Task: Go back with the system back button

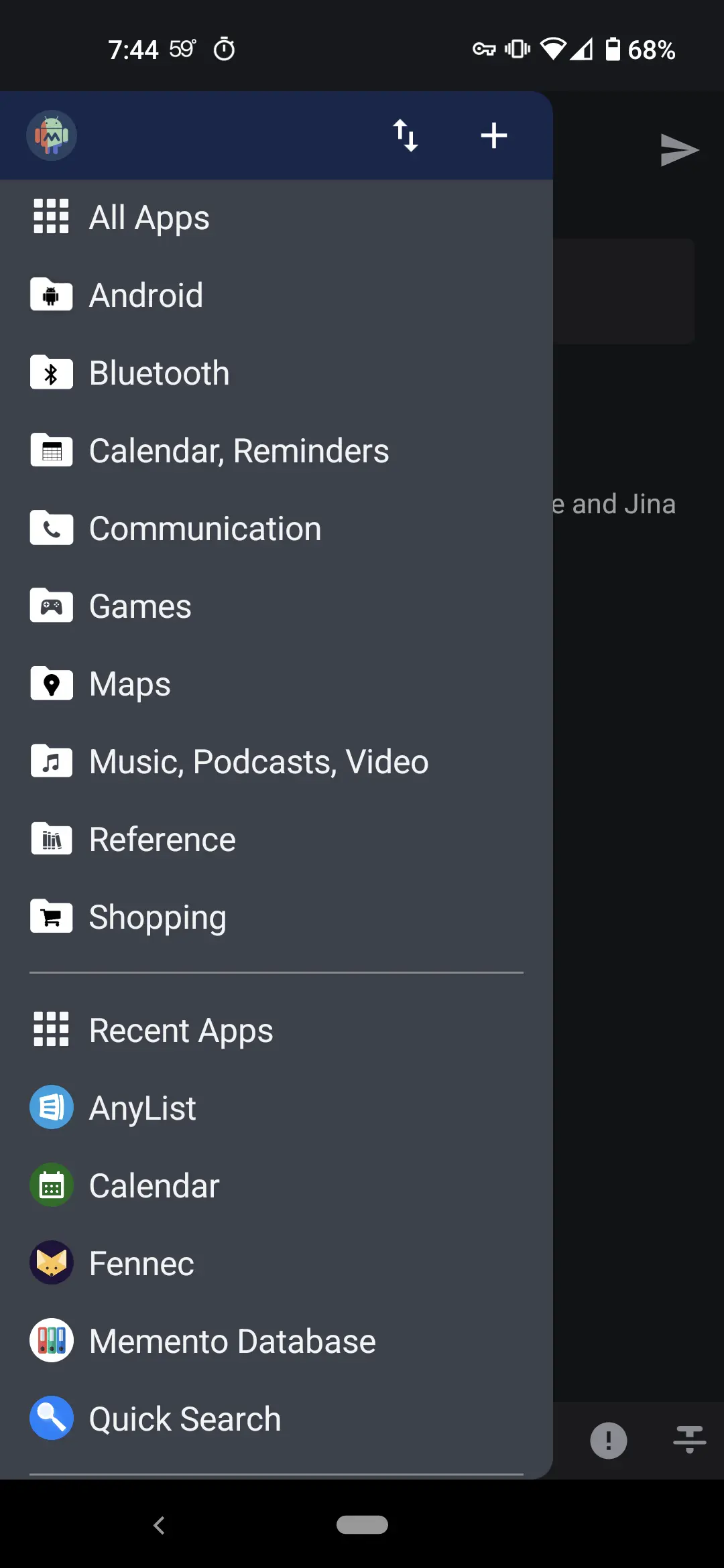Action: point(159,1526)
